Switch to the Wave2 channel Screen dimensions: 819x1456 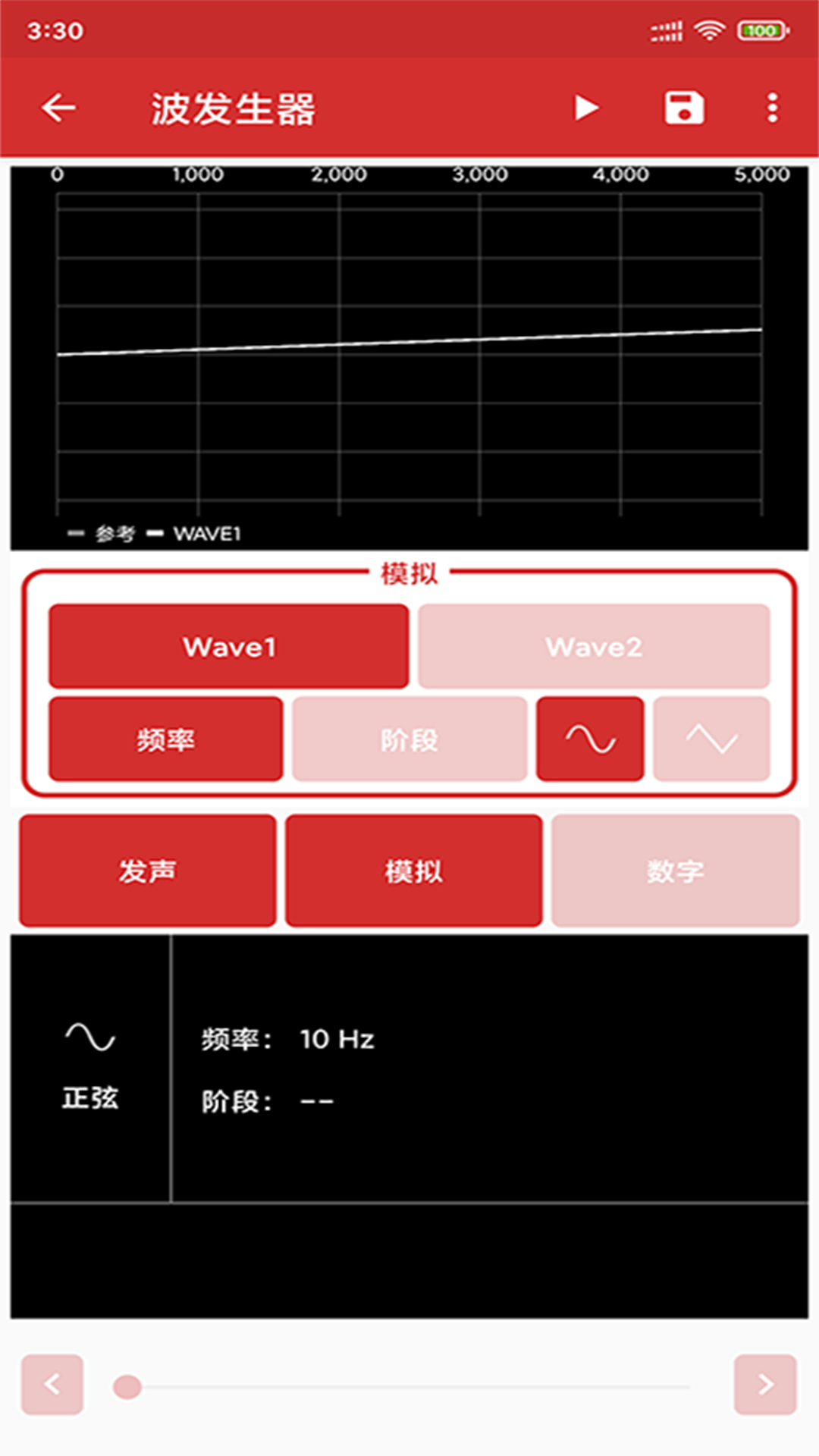click(x=594, y=647)
